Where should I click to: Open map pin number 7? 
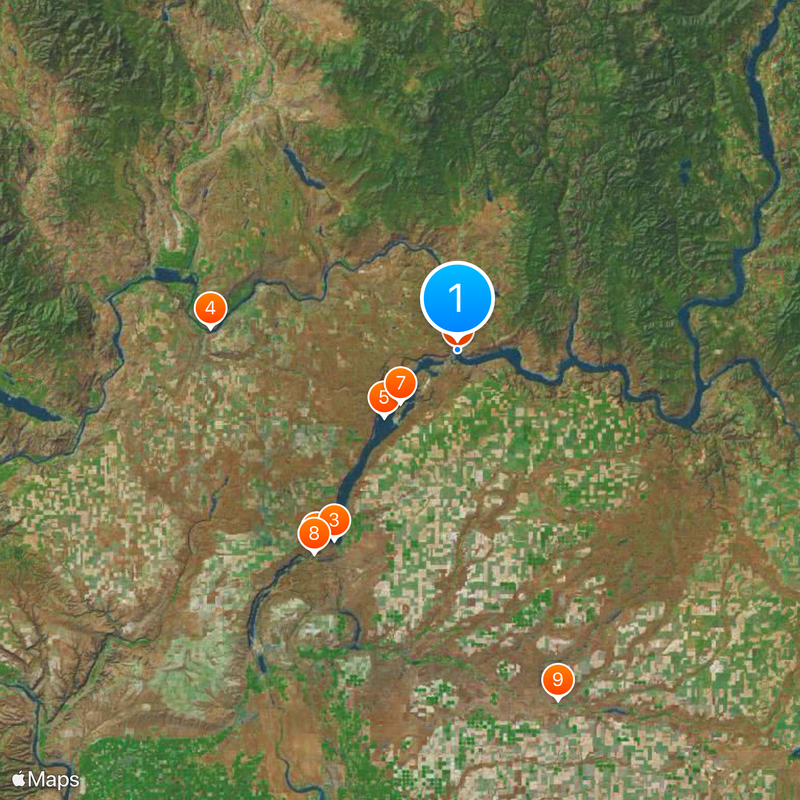click(401, 382)
